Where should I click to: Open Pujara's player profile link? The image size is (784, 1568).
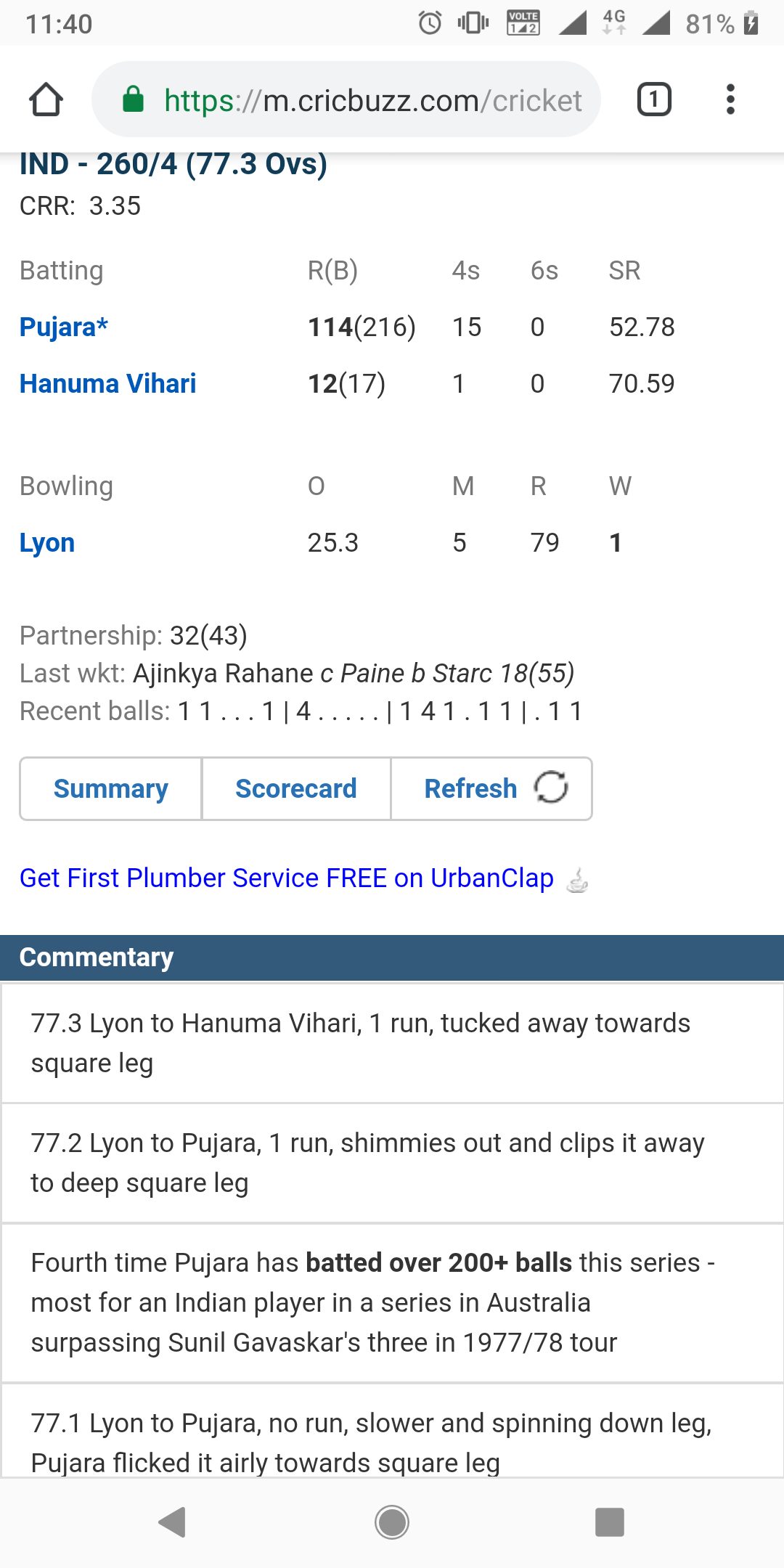tap(64, 327)
